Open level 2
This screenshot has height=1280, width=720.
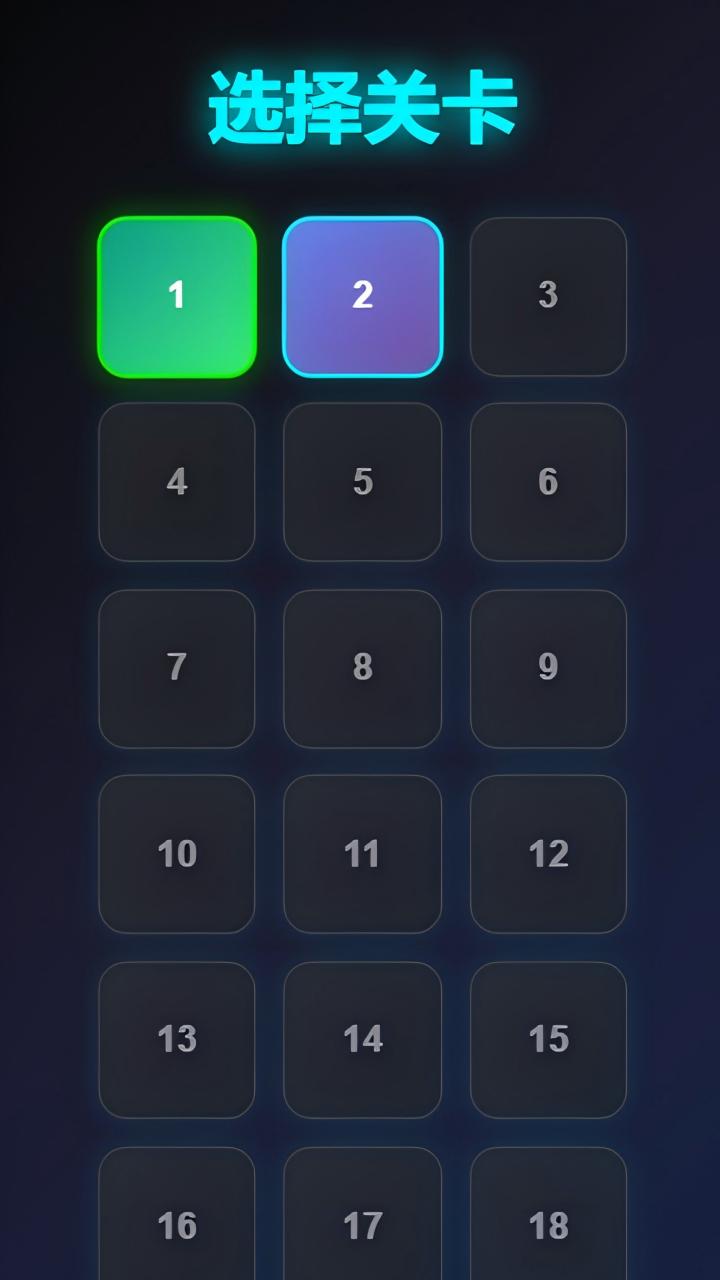(362, 297)
